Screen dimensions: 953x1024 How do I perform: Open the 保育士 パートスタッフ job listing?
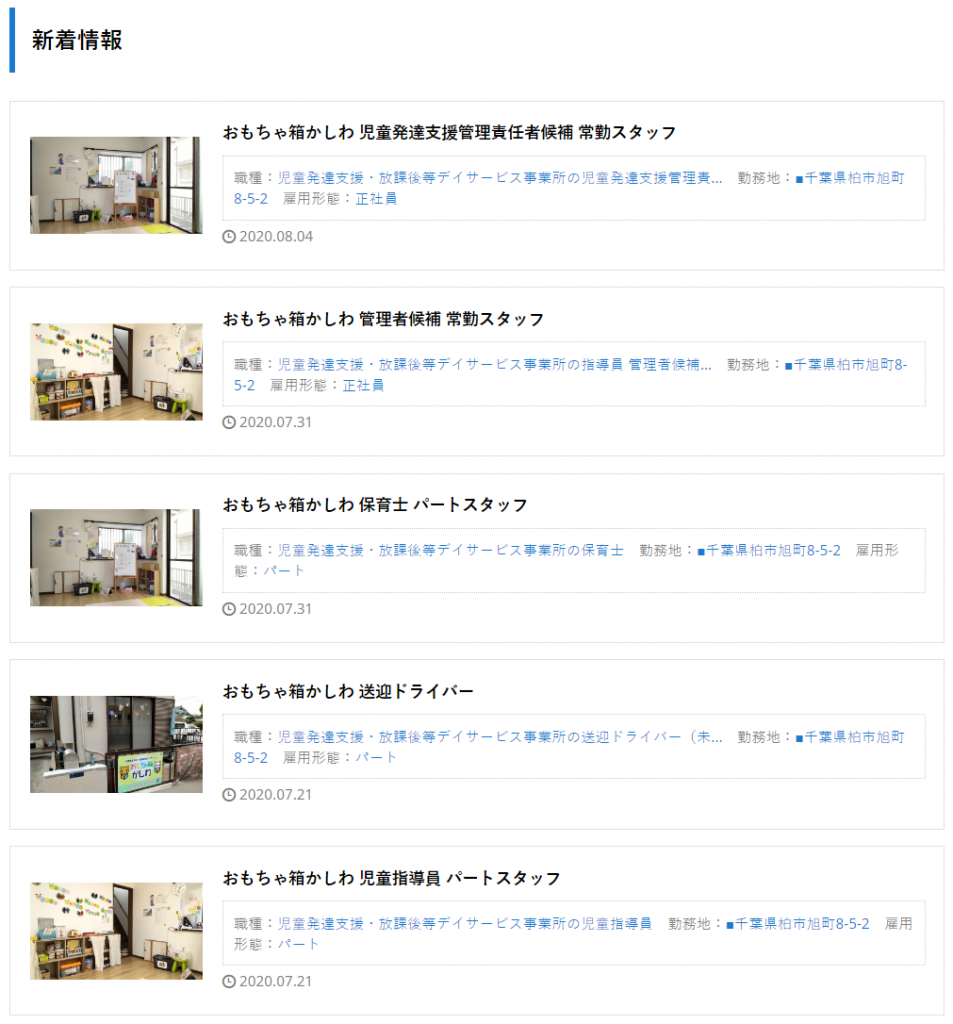[x=374, y=505]
